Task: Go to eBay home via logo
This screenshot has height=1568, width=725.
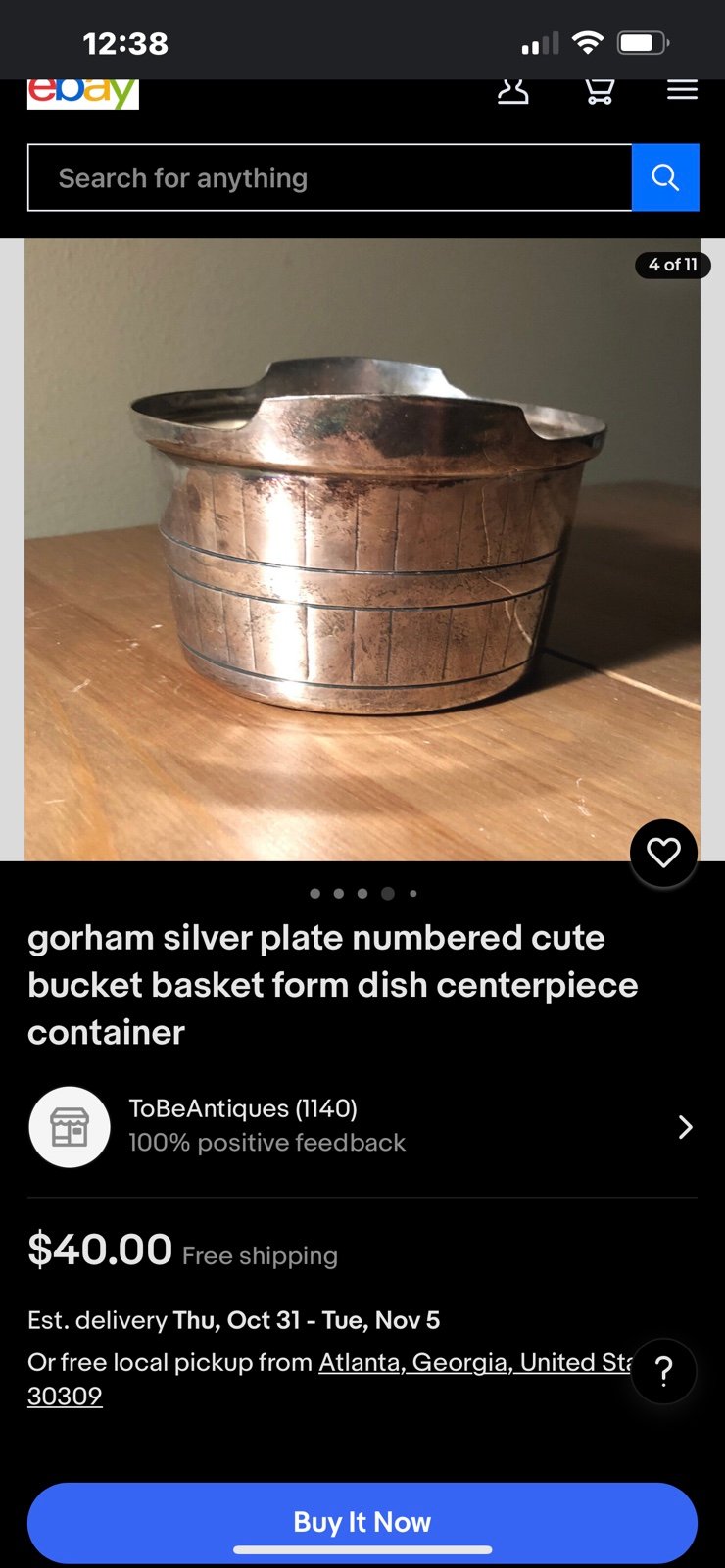Action: pos(83,93)
